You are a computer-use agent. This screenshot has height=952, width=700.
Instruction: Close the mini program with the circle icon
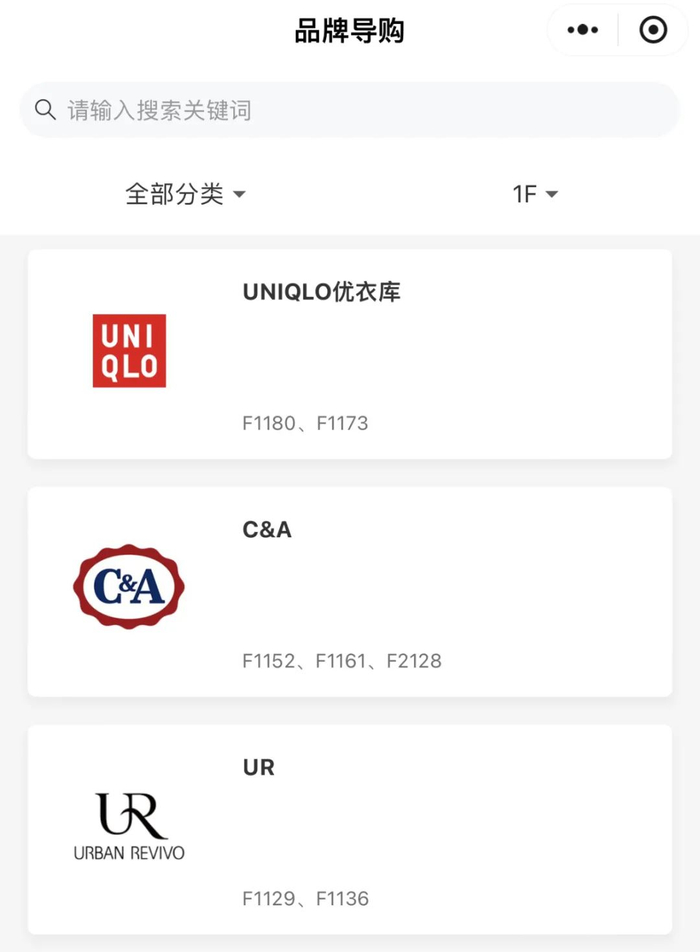[x=653, y=31]
